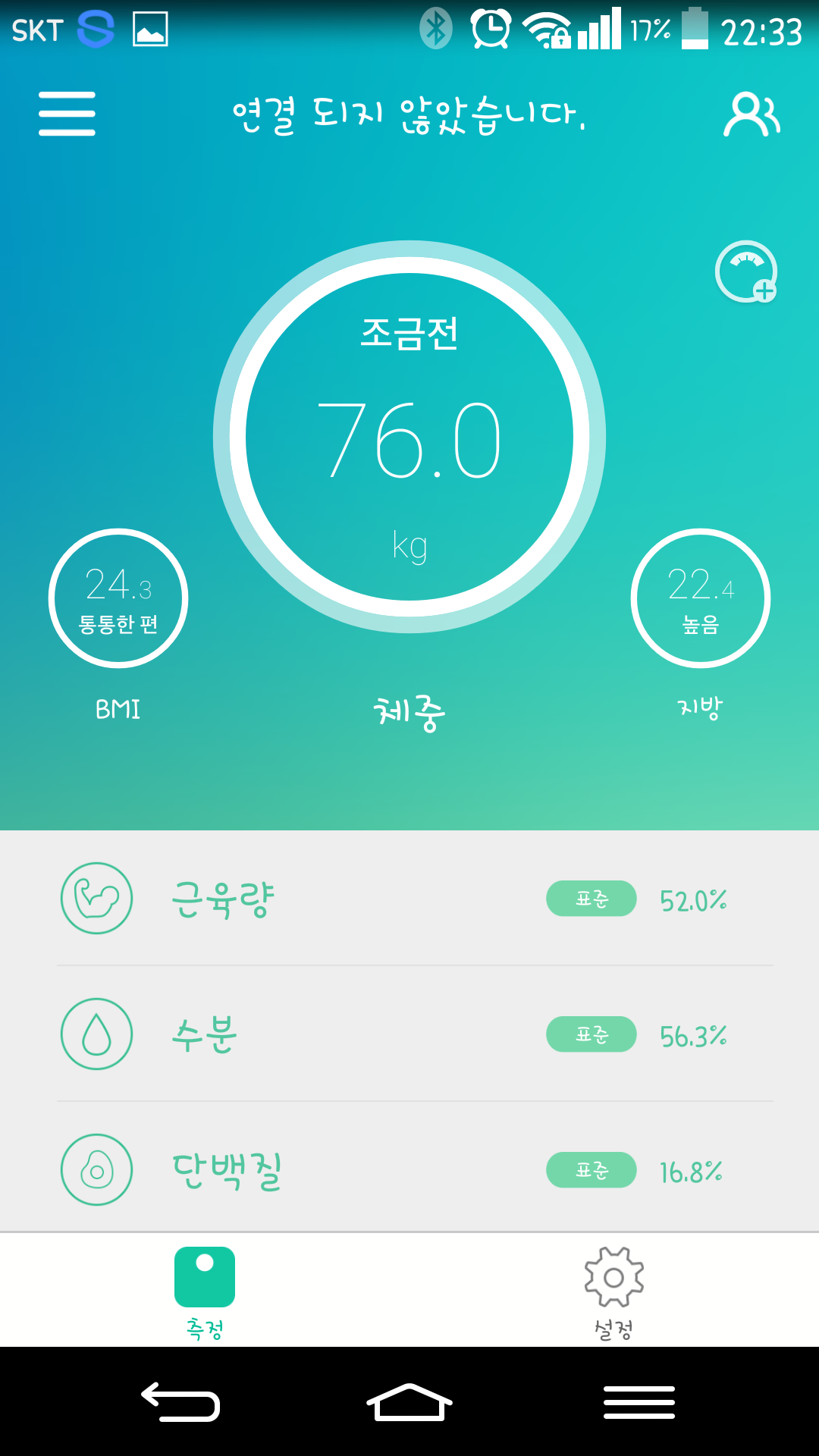Open the 76.0 kg weight circle
The height and width of the screenshot is (1456, 819).
(409, 437)
